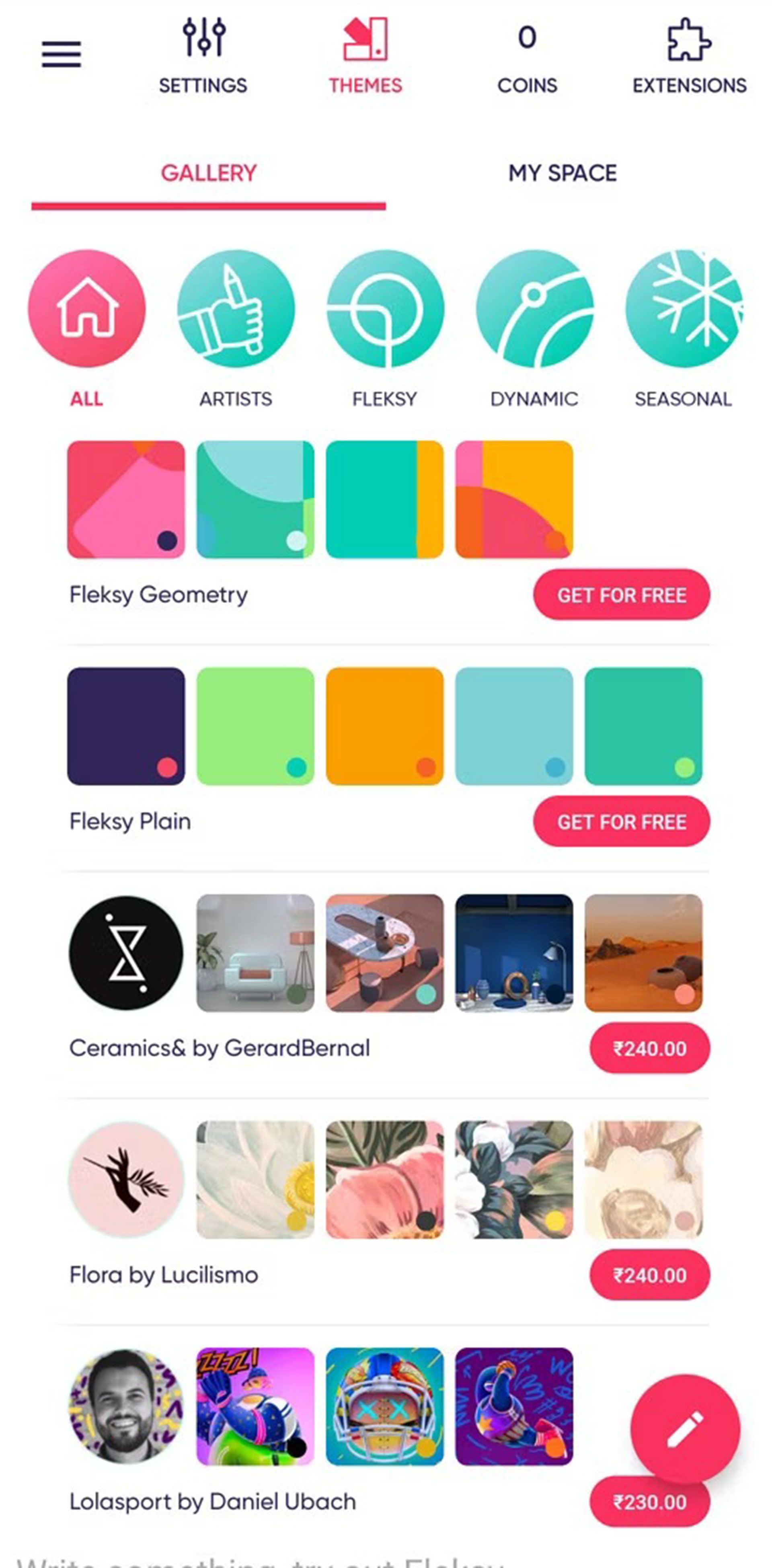Preview the dark purple Fleksy Plain theme
The width and height of the screenshot is (772, 1568).
(x=126, y=726)
